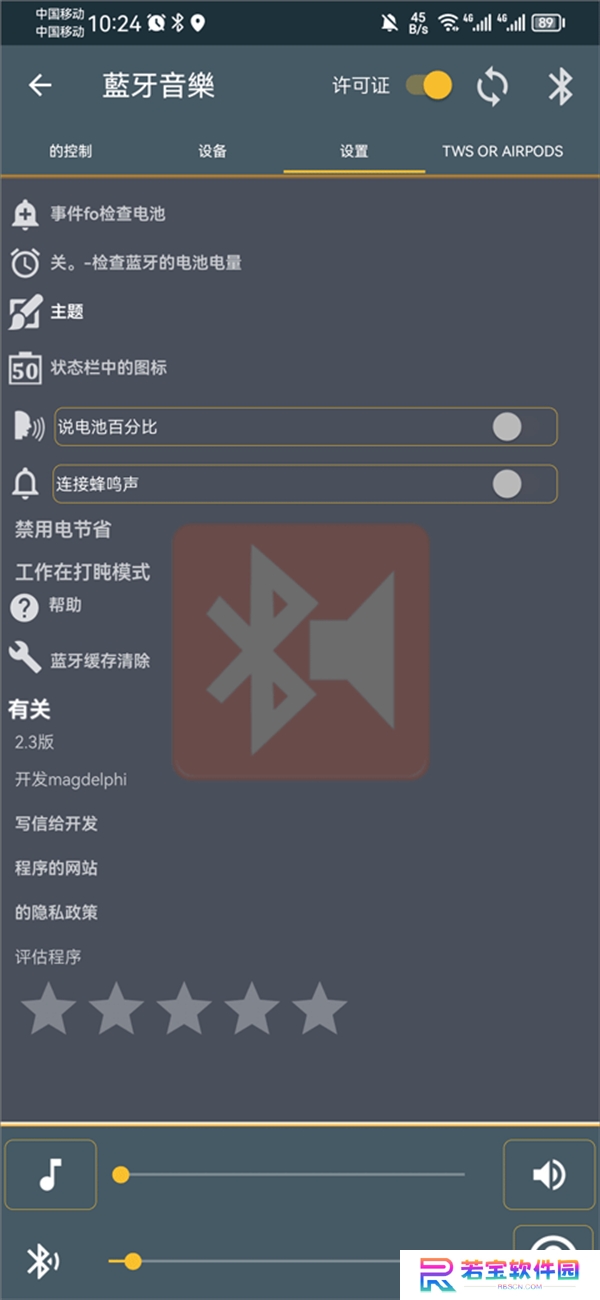Open 禁用电节省 option
600x1300 pixels.
point(62,530)
